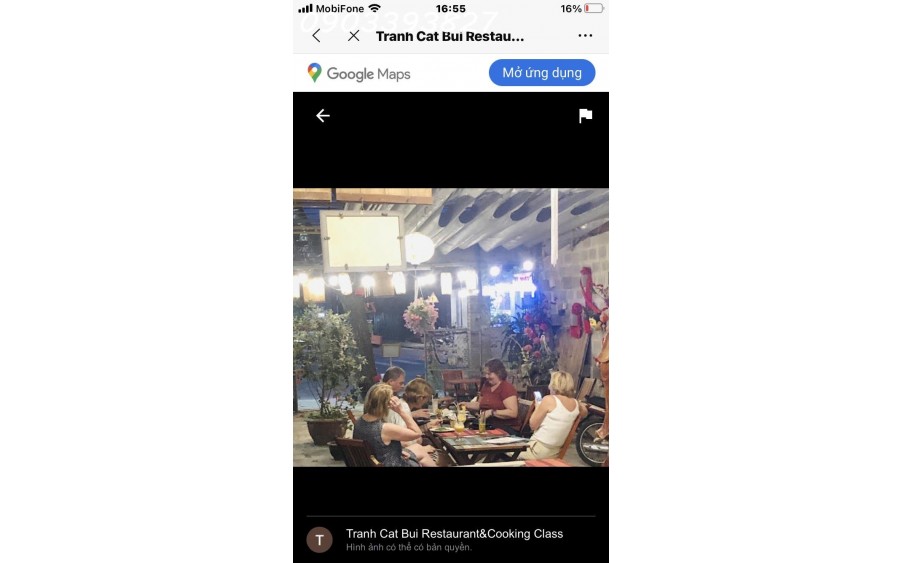Tap the Mở ứng dụng button
The width and height of the screenshot is (903, 563).
click(541, 73)
